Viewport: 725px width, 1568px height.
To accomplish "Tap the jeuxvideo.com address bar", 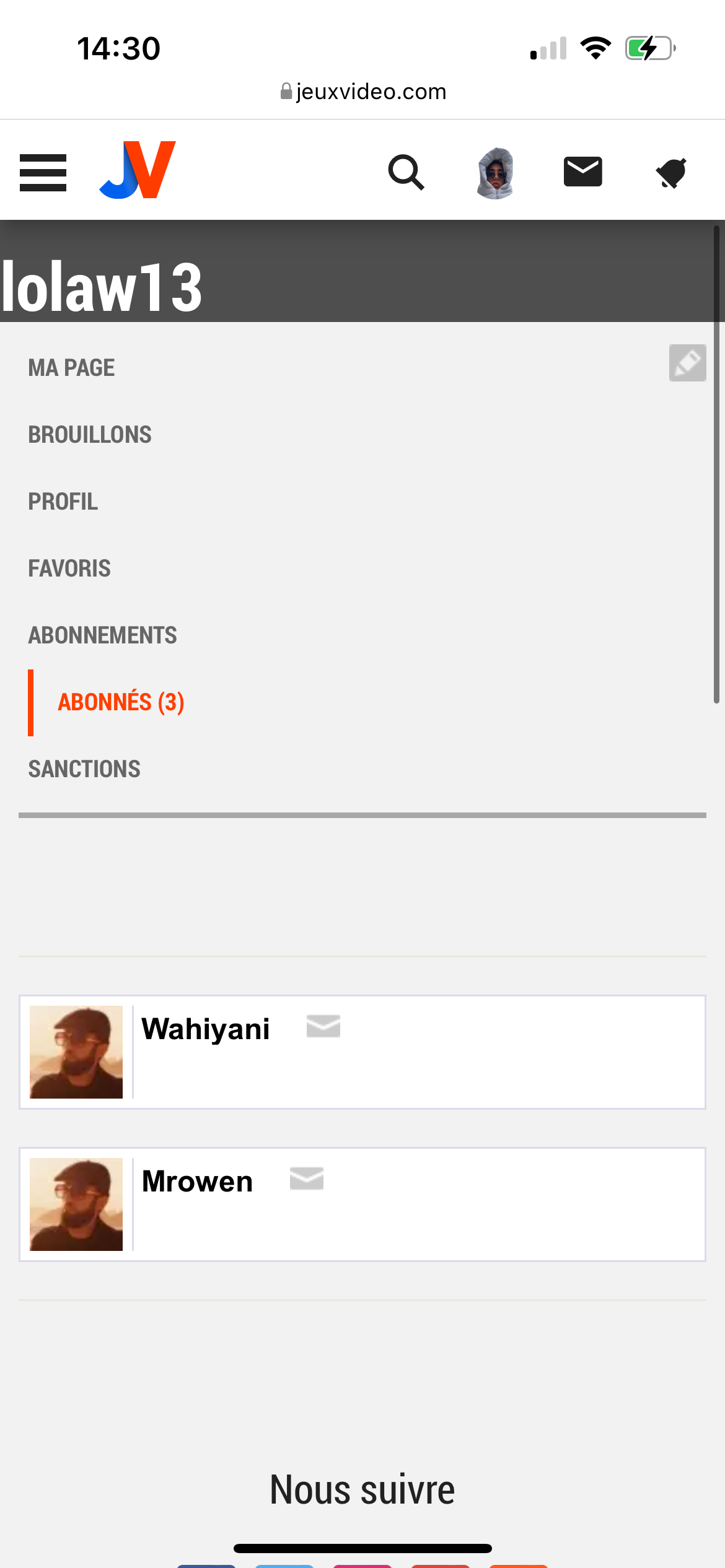I will coord(363,92).
